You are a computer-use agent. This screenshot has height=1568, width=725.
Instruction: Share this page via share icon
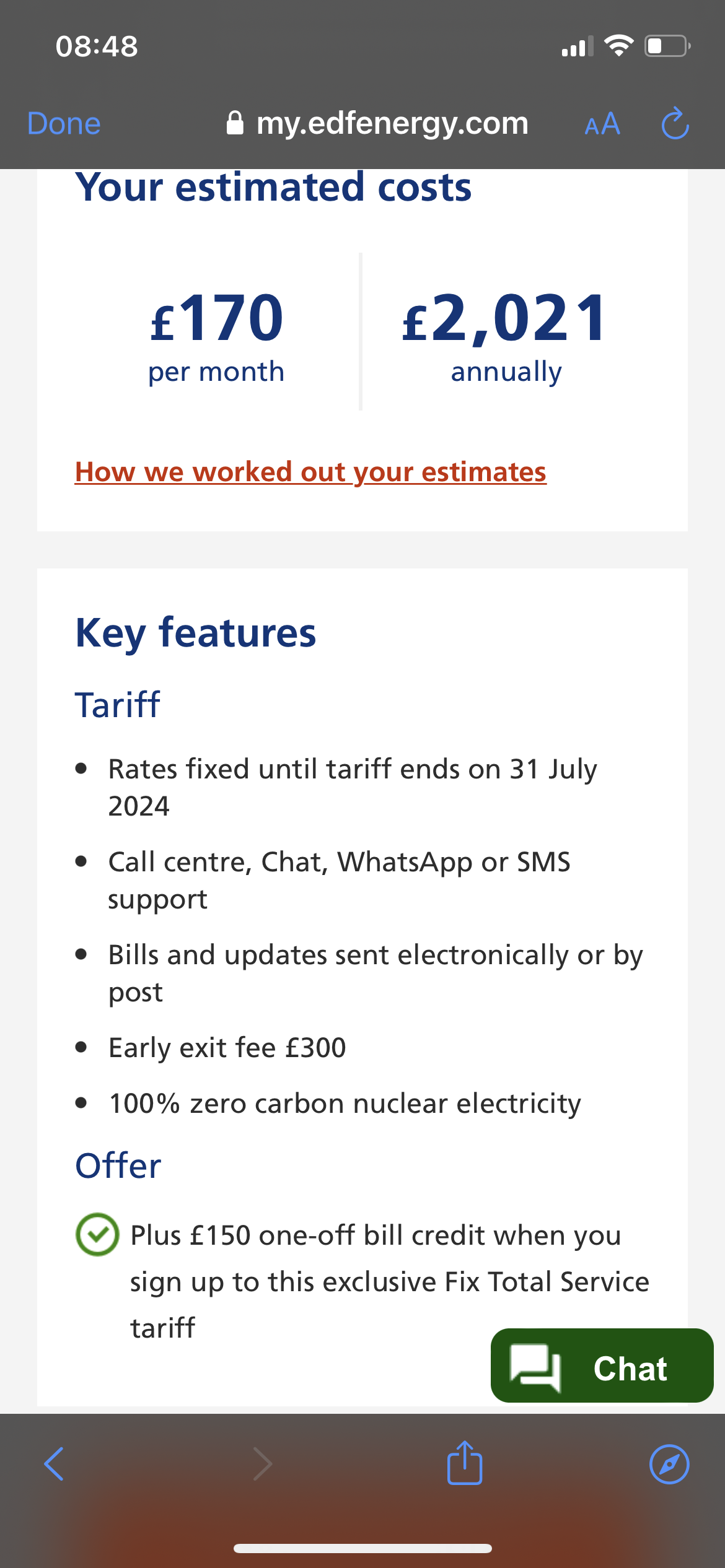point(465,1463)
